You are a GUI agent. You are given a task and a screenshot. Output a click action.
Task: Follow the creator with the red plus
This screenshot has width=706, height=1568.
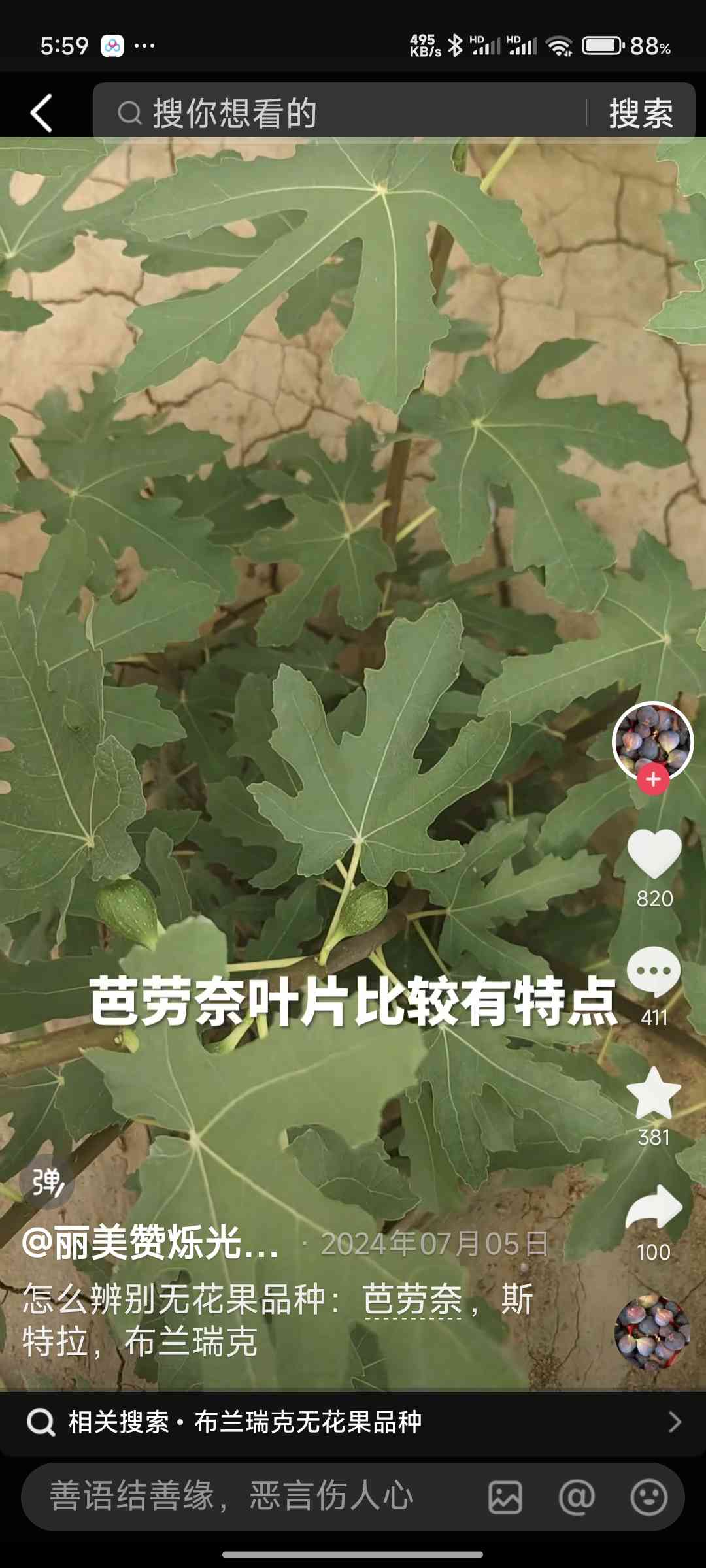[653, 780]
